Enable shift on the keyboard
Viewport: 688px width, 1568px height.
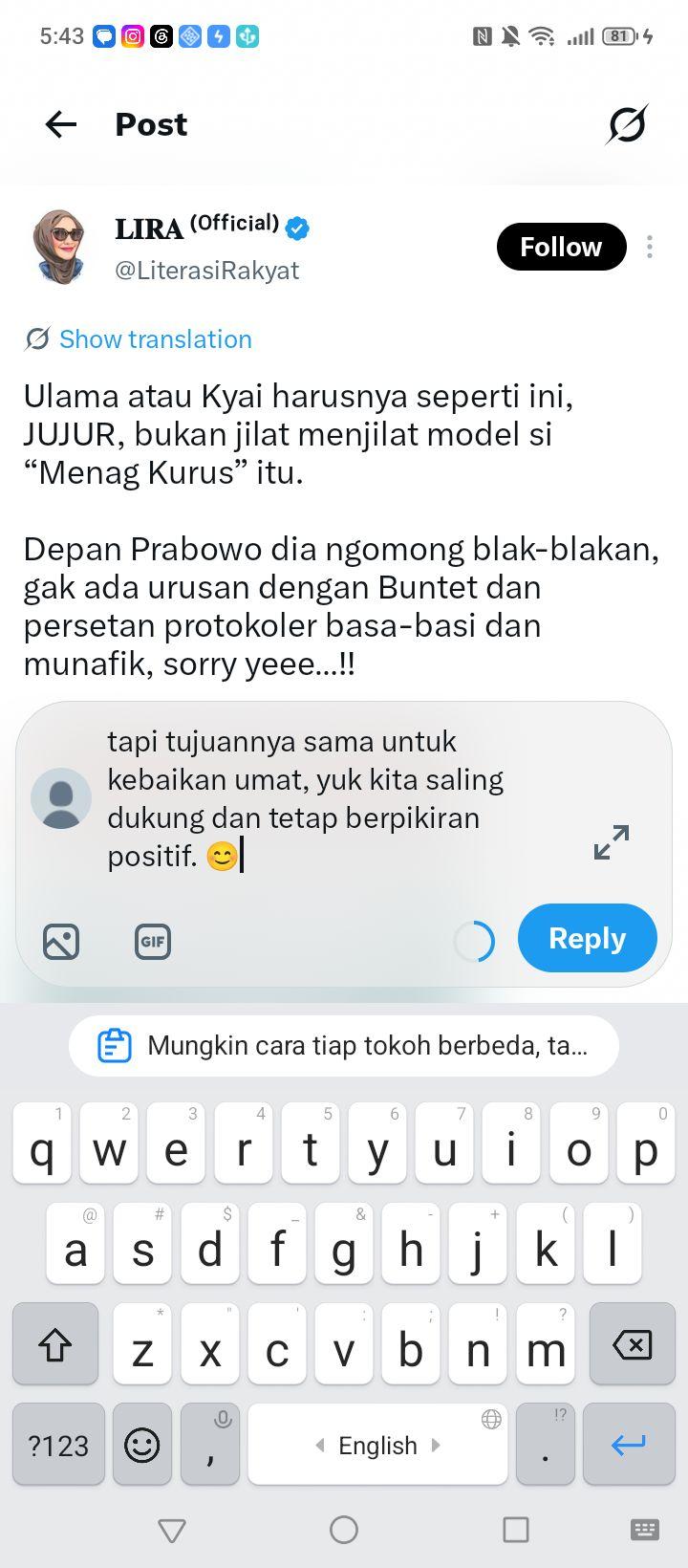[x=55, y=1344]
